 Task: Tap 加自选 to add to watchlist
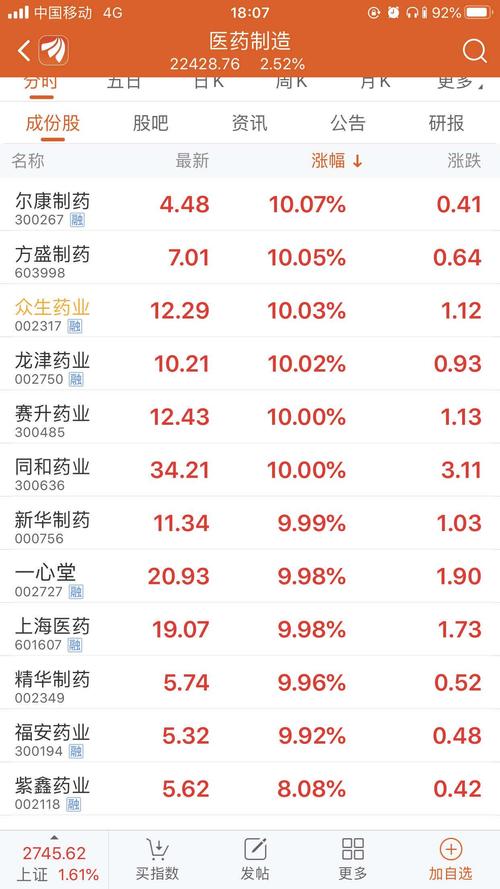coord(451,860)
